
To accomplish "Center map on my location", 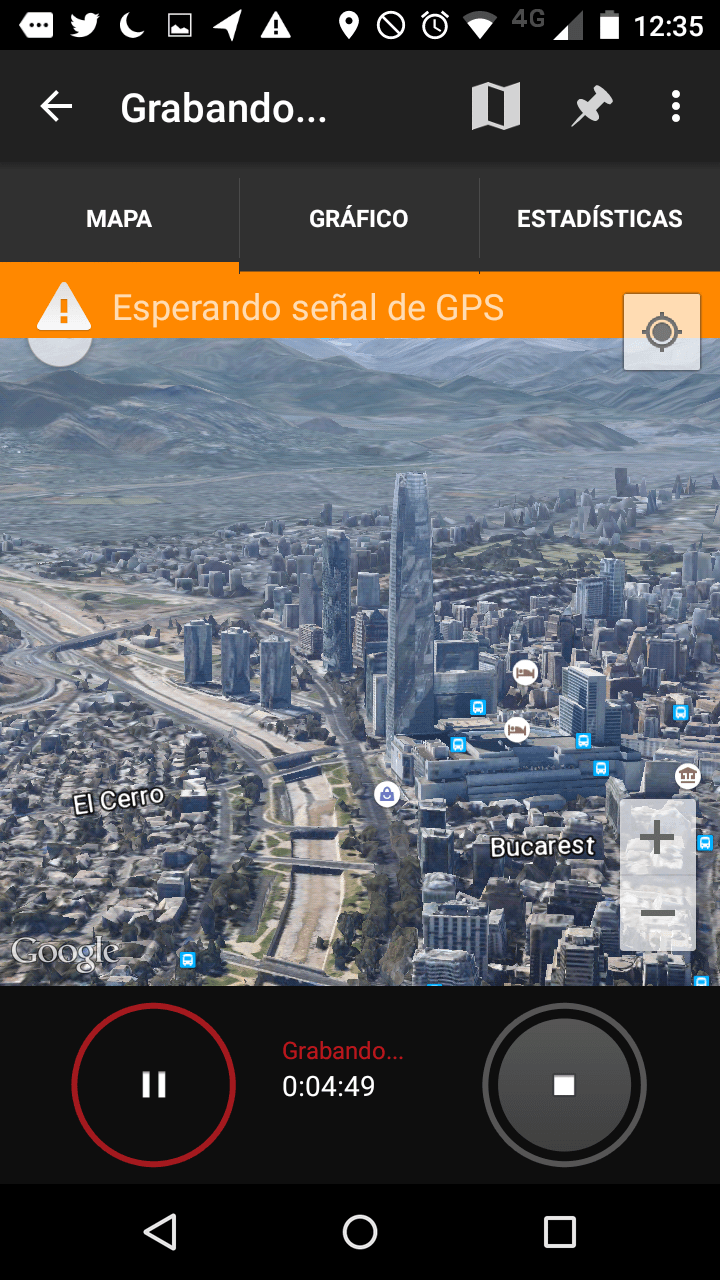I will tap(662, 332).
